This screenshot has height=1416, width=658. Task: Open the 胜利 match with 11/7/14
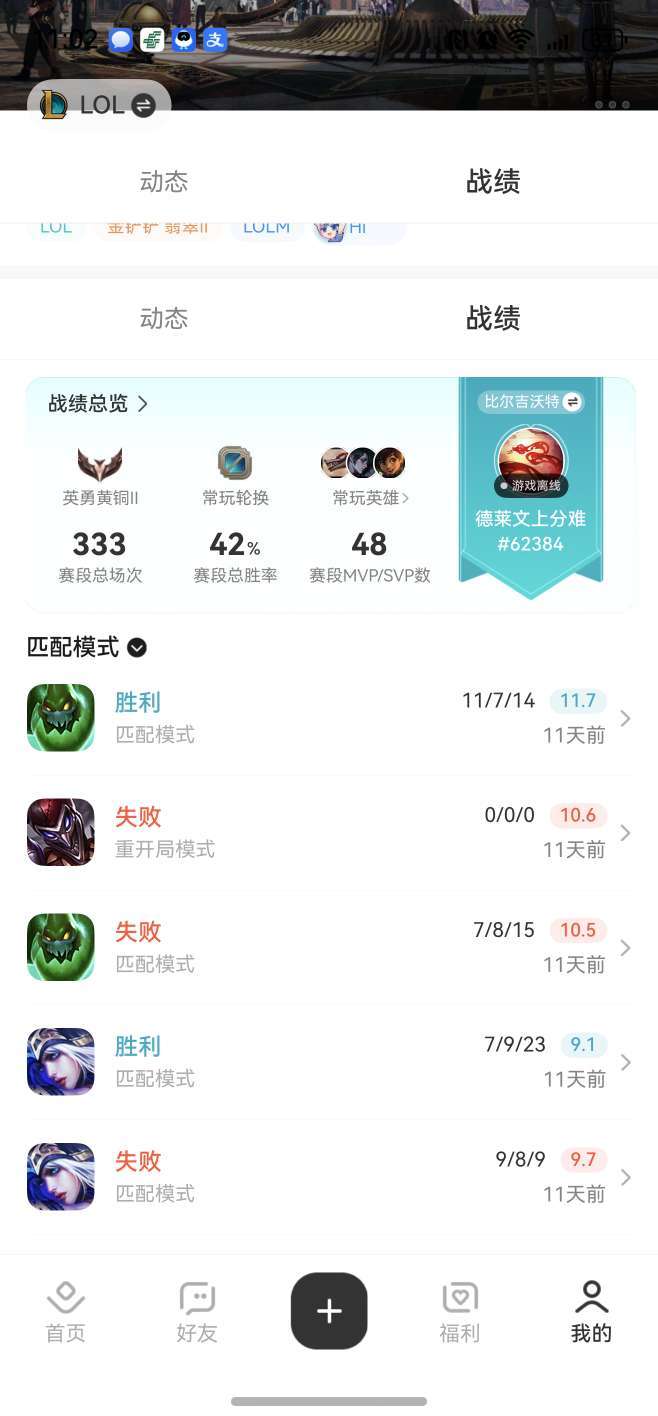(x=329, y=718)
